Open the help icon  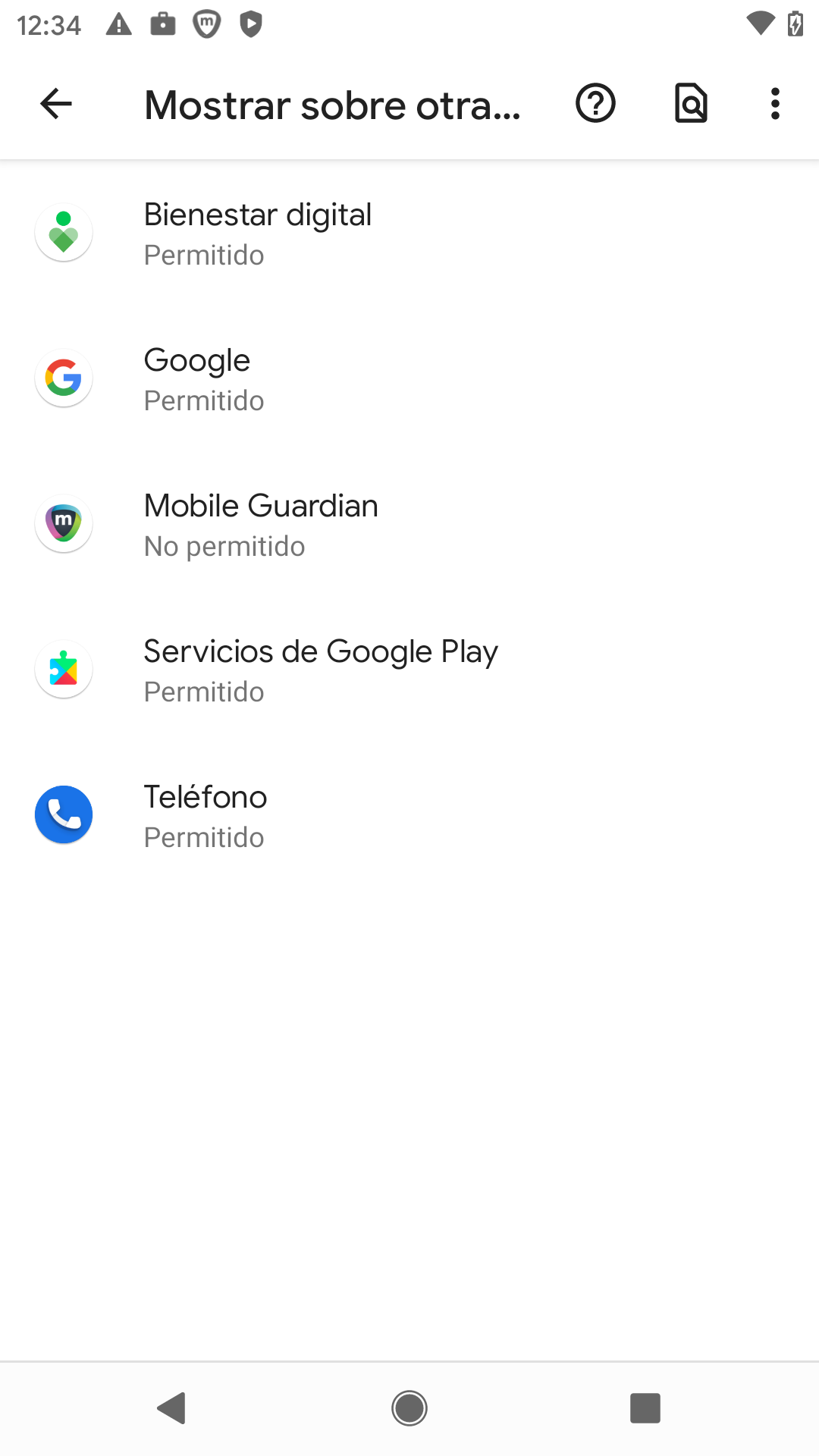click(x=595, y=104)
